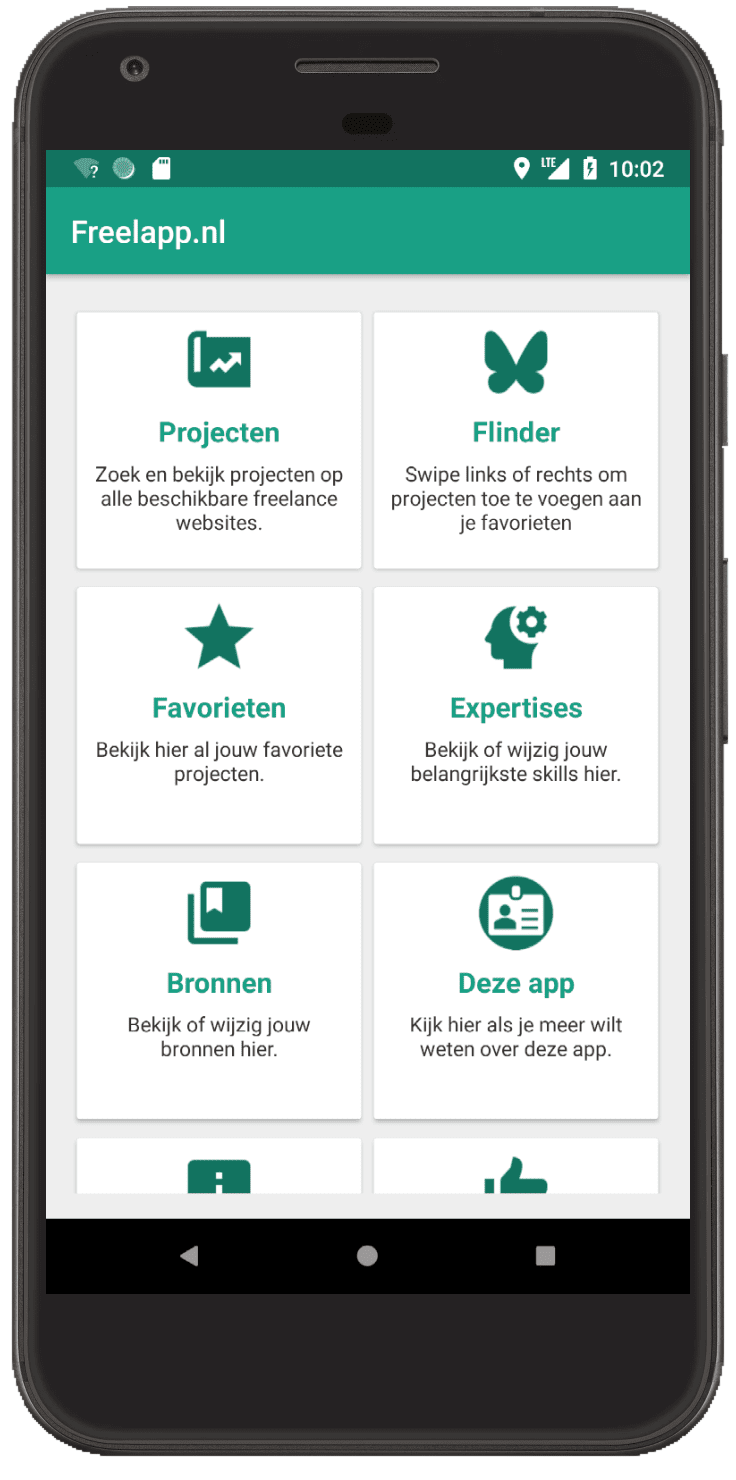Viewport: 736px width, 1480px height.
Task: Open the Expertises card
Action: [516, 715]
